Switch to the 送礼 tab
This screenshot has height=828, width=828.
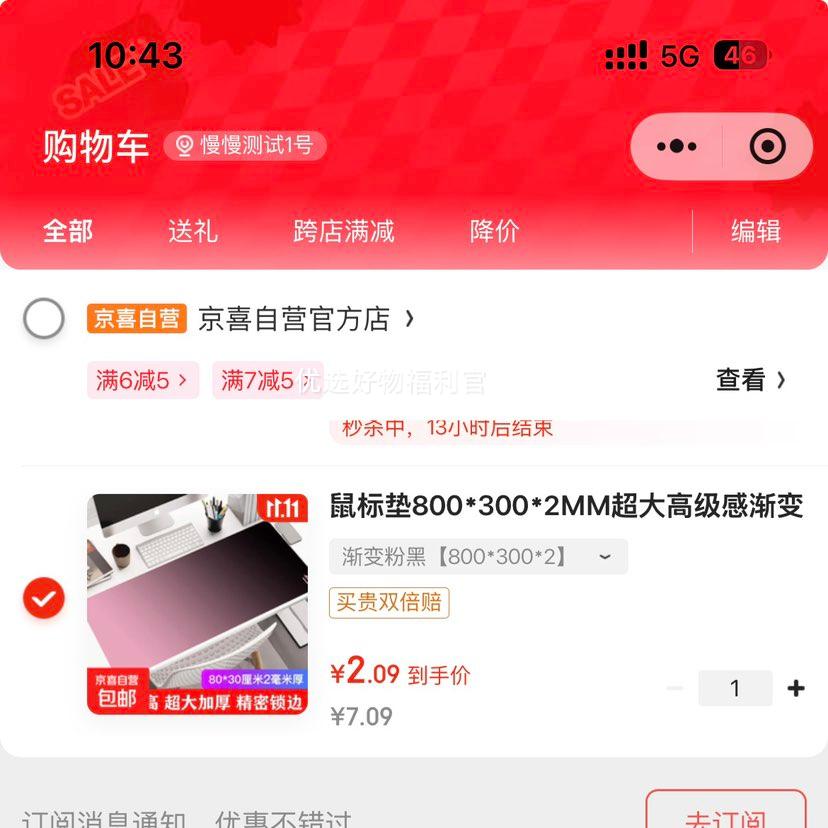(x=192, y=231)
